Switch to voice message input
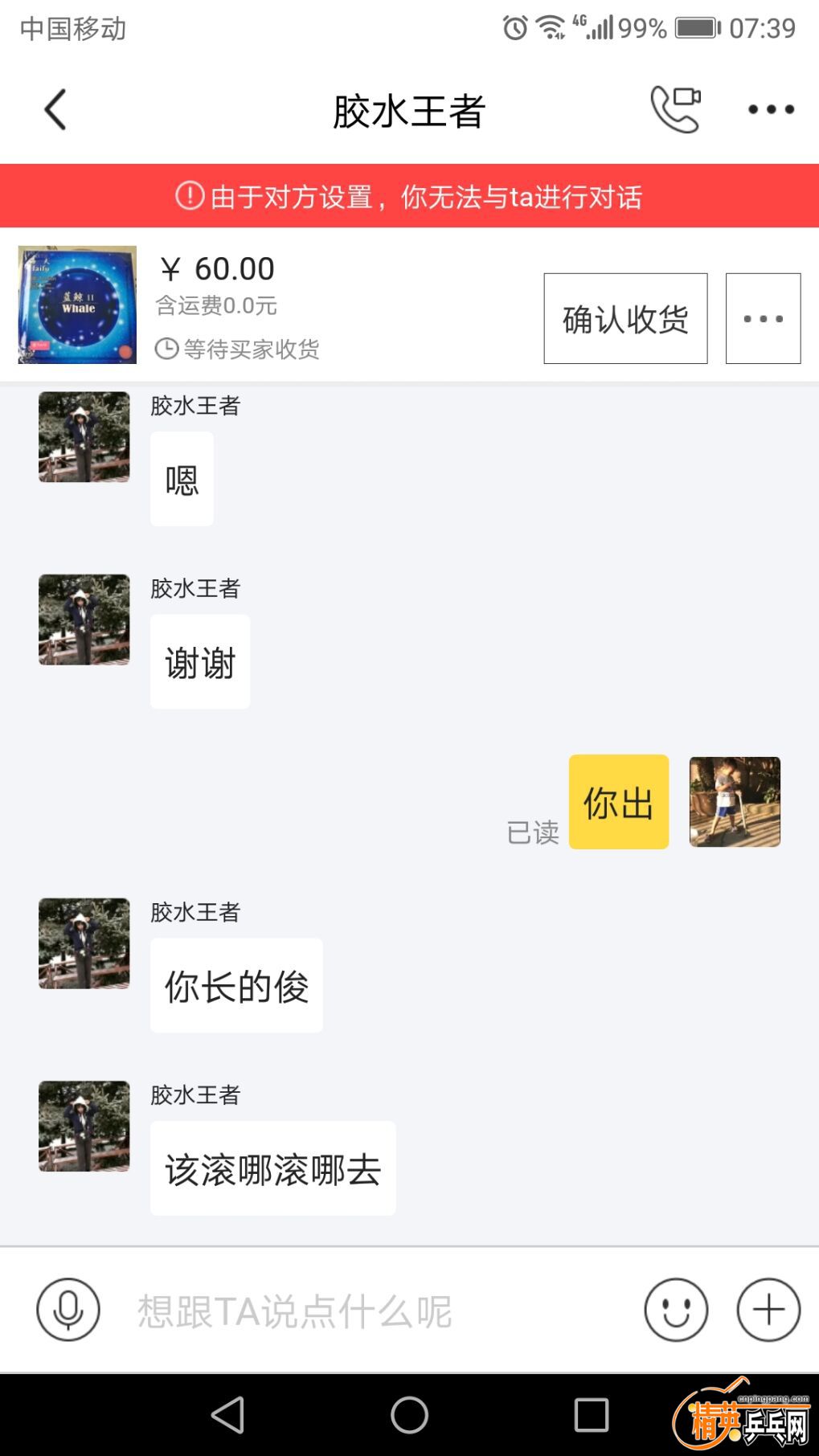Viewport: 819px width, 1456px height. click(x=68, y=1310)
